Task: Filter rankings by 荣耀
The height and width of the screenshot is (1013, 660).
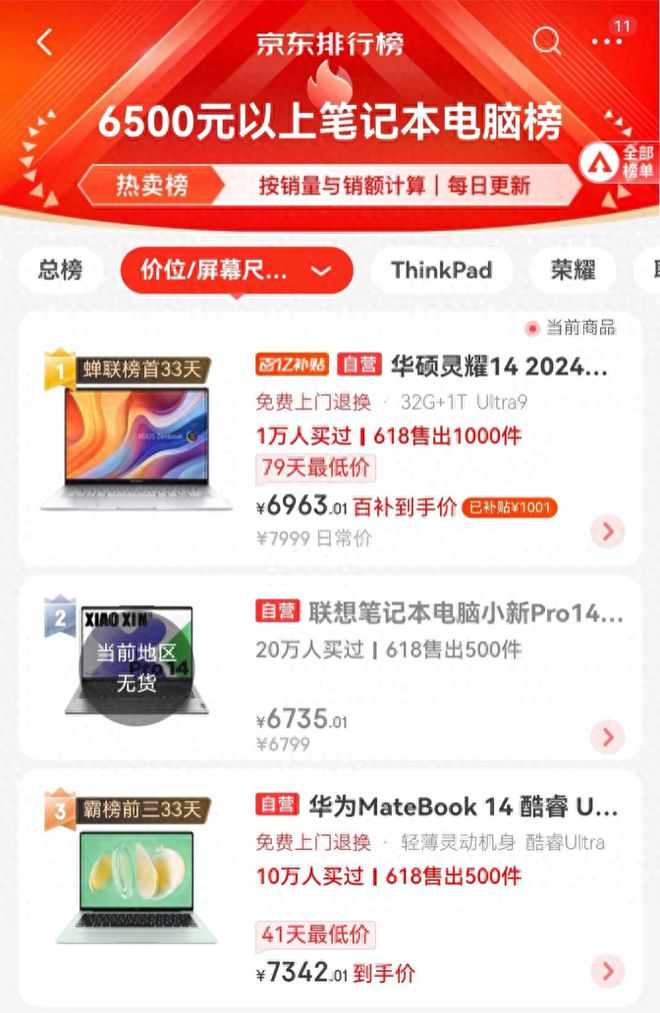Action: (573, 270)
